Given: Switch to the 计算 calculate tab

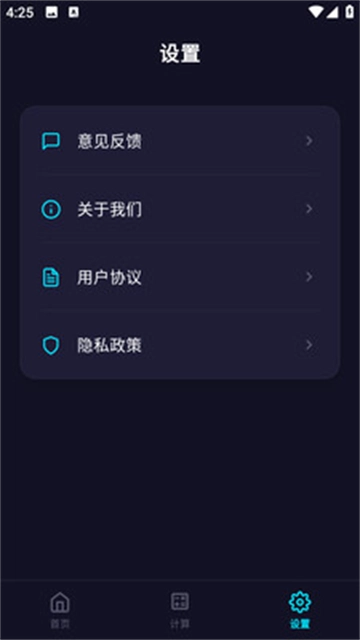Looking at the screenshot, I should [180, 609].
